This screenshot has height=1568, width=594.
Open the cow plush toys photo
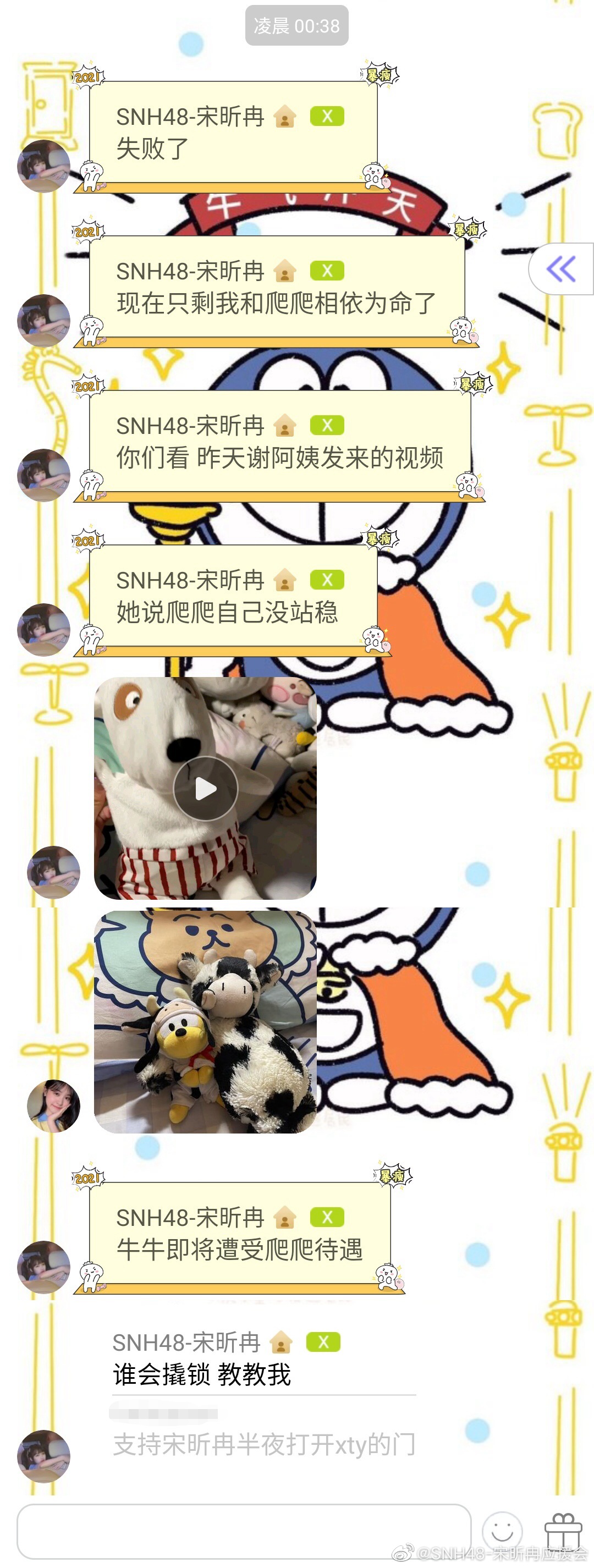point(205,1021)
